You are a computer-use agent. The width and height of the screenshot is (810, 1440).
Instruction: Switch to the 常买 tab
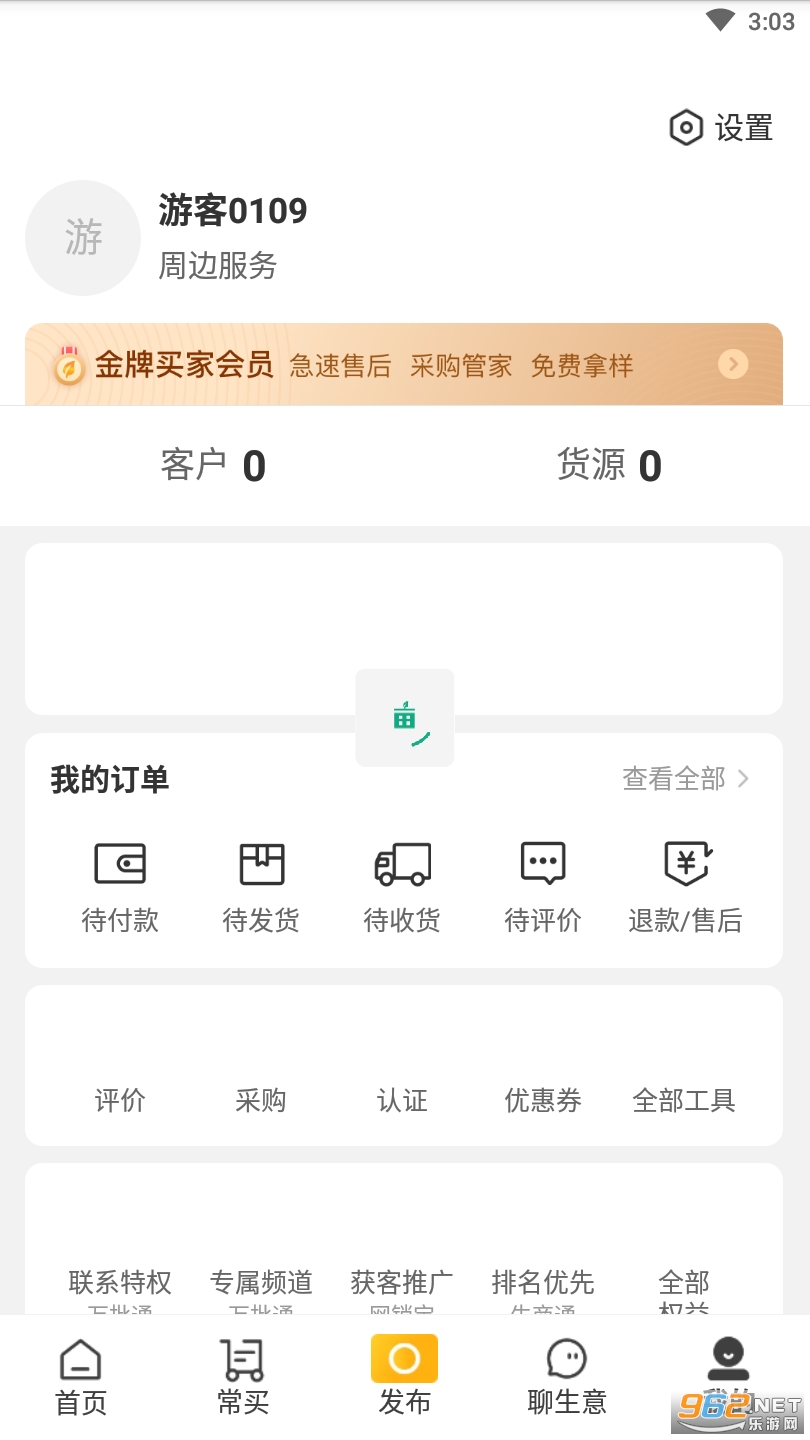click(243, 1377)
